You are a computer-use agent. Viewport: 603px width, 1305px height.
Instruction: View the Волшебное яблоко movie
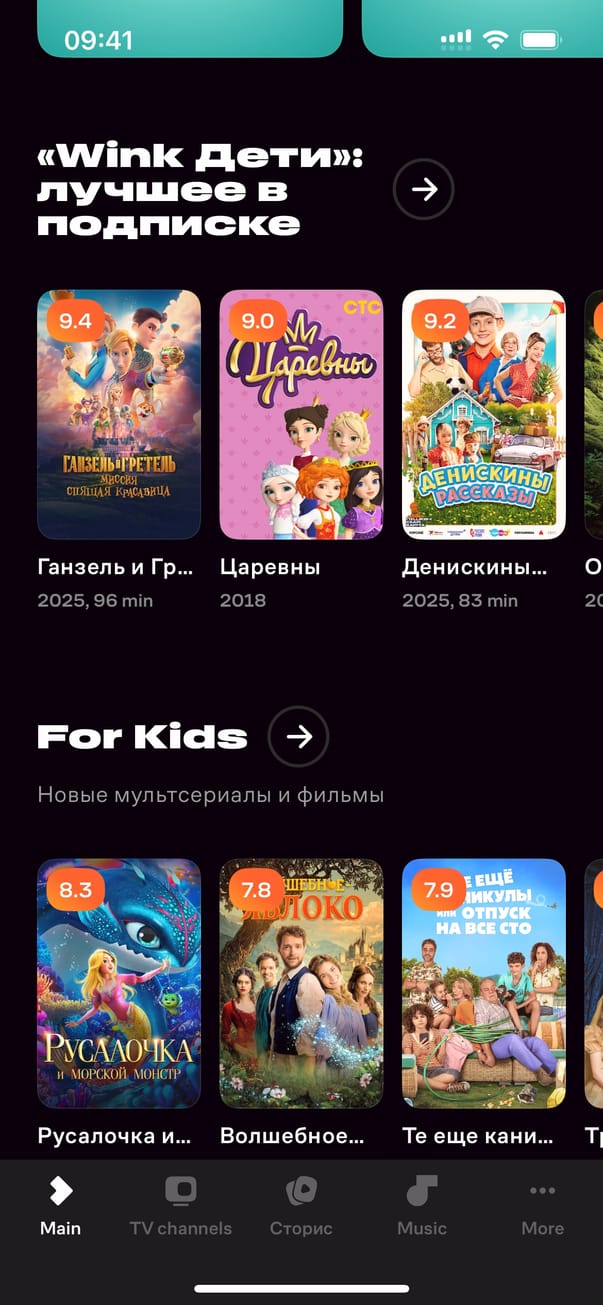pyautogui.click(x=301, y=983)
